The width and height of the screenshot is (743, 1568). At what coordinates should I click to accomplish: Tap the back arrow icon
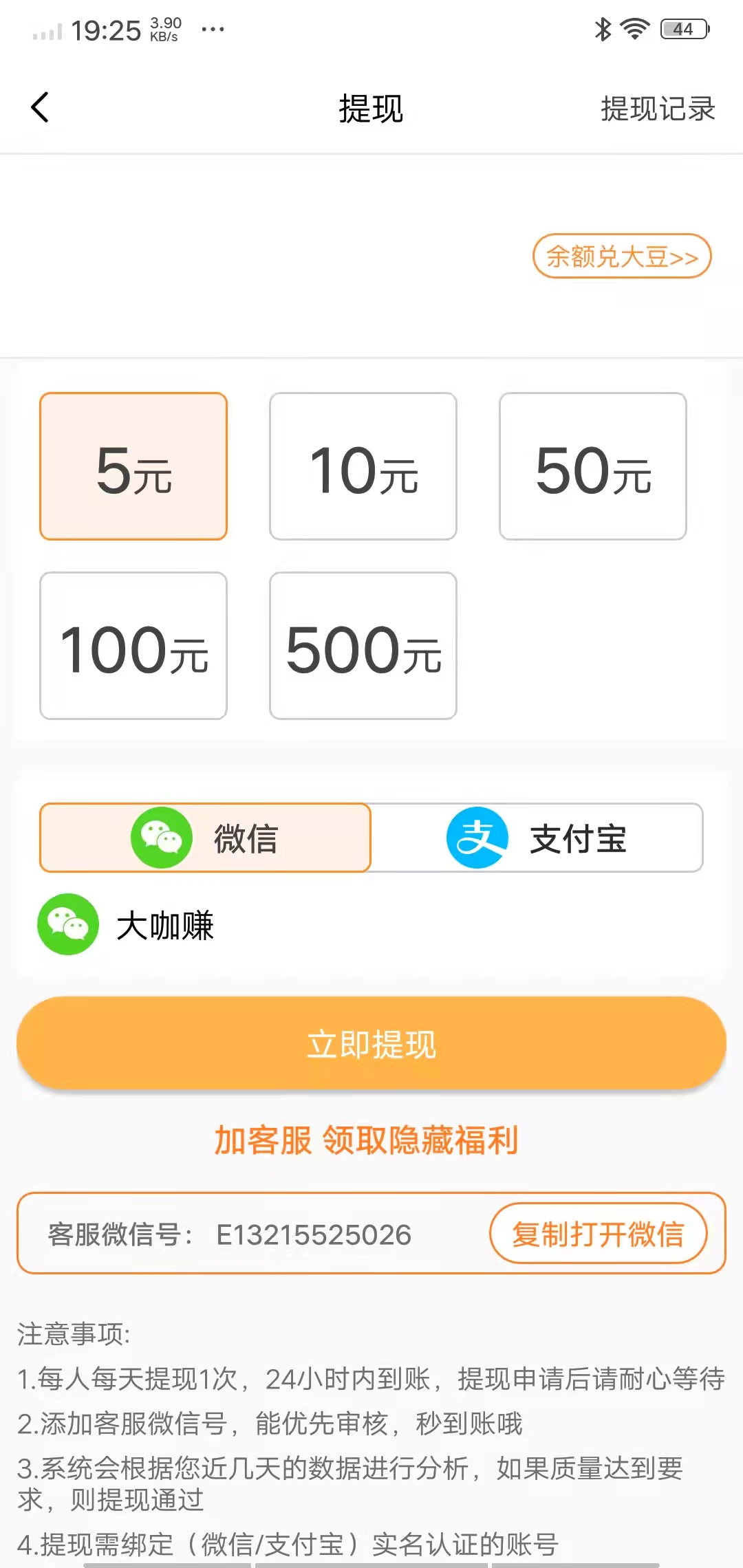tap(39, 108)
